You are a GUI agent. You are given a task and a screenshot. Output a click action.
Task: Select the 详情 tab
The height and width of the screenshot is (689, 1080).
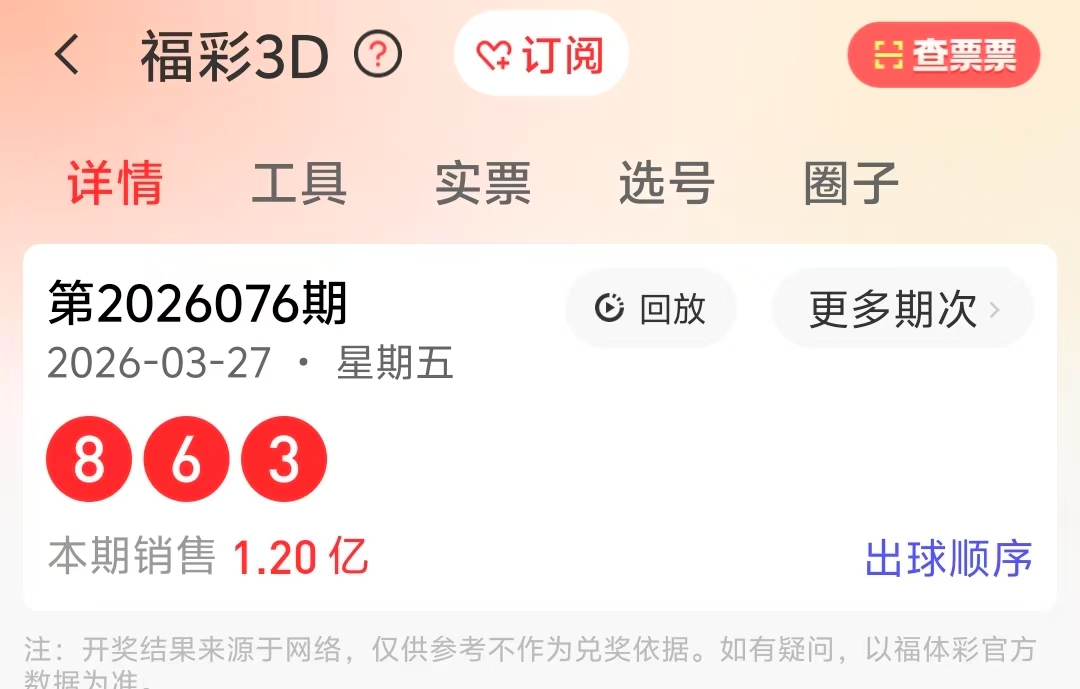[x=115, y=184]
